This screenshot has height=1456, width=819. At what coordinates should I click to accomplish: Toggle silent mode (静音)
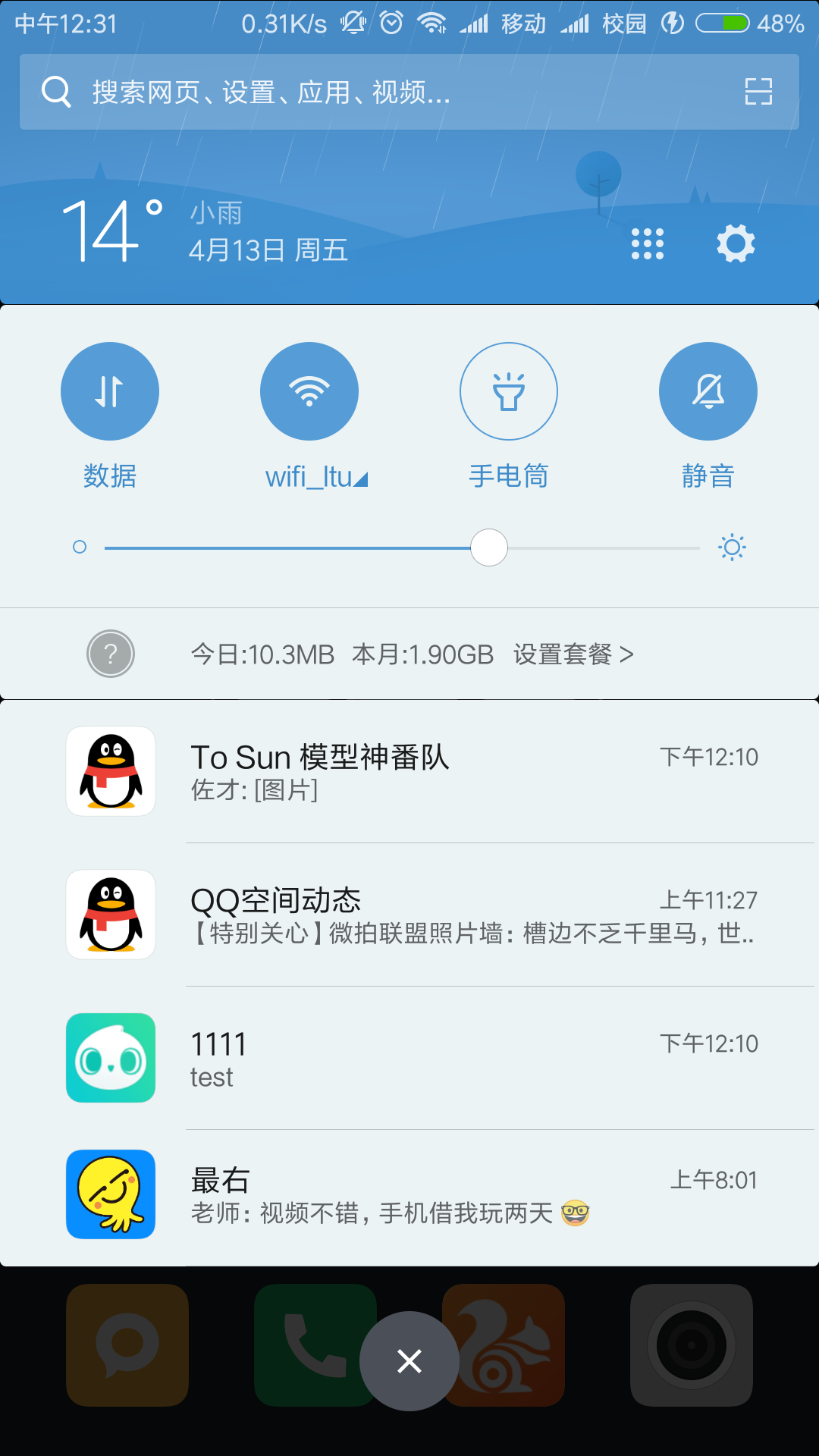click(708, 391)
